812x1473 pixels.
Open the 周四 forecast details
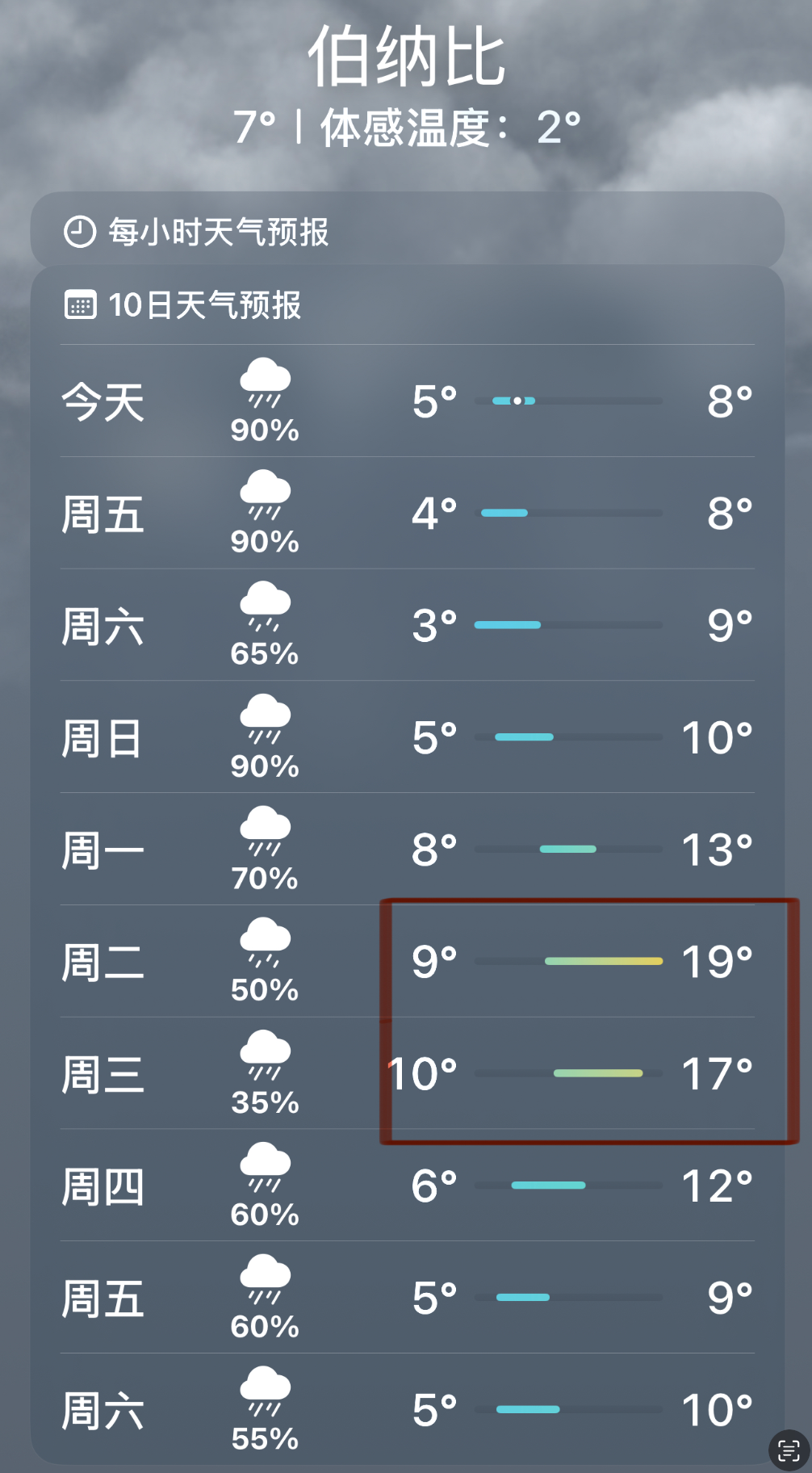click(408, 1186)
